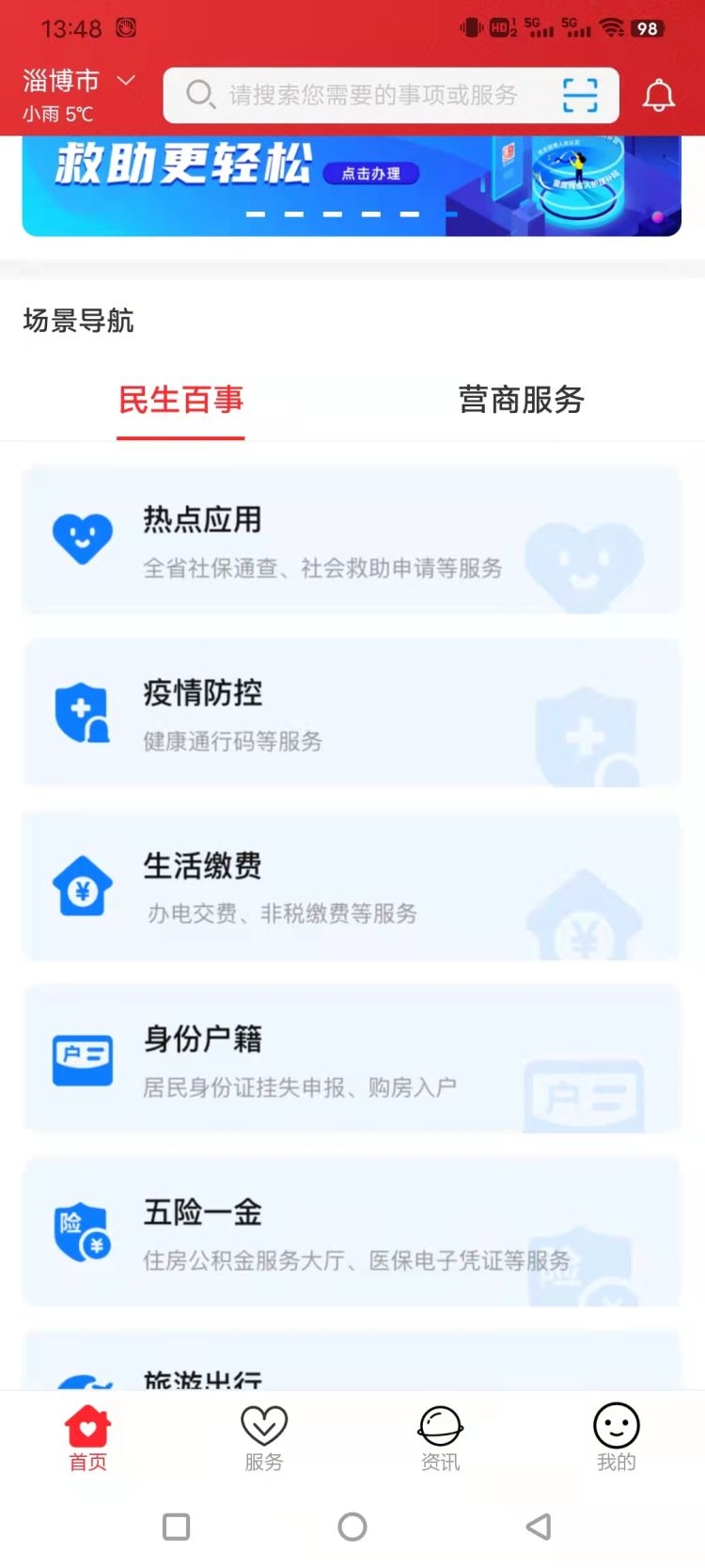Tap the system back button

point(539,1527)
